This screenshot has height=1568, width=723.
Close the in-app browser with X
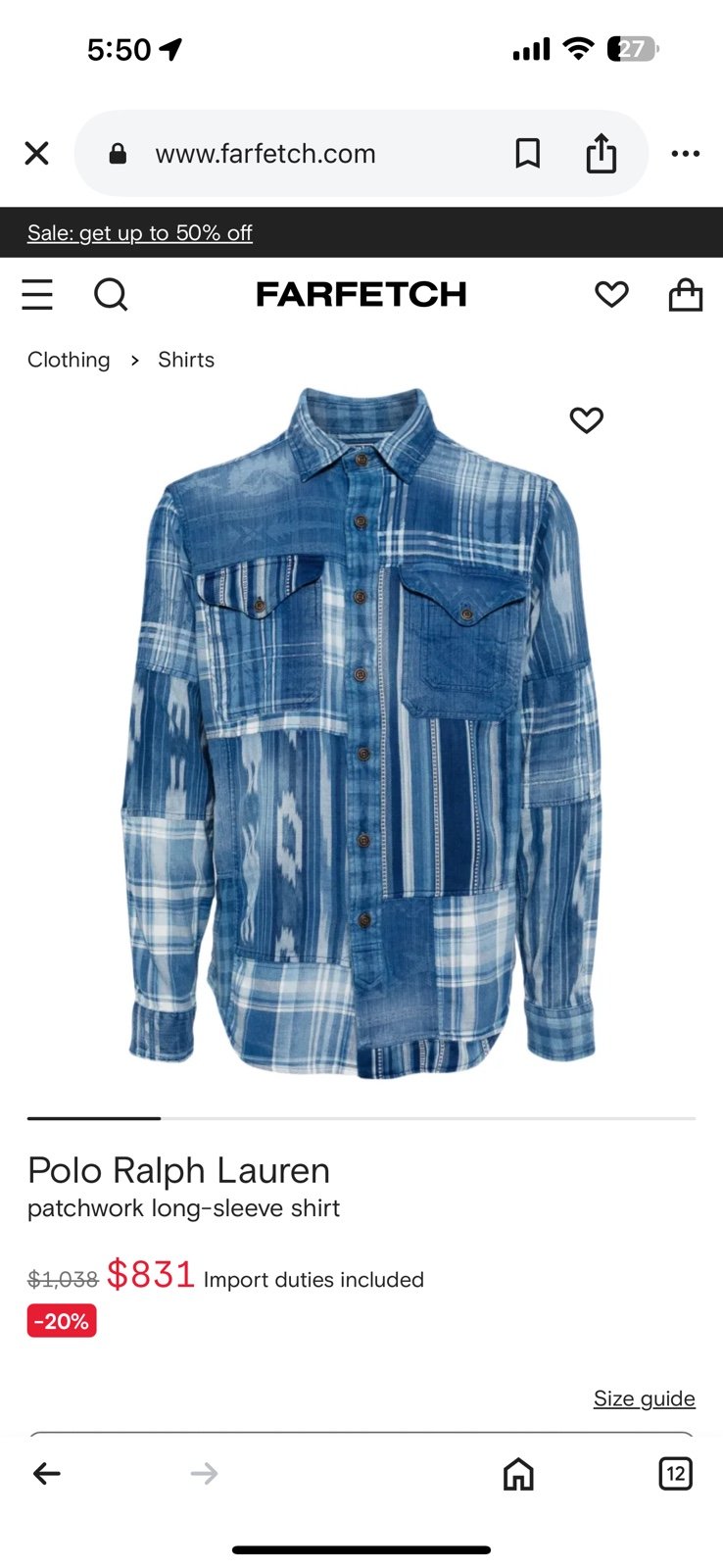point(37,153)
